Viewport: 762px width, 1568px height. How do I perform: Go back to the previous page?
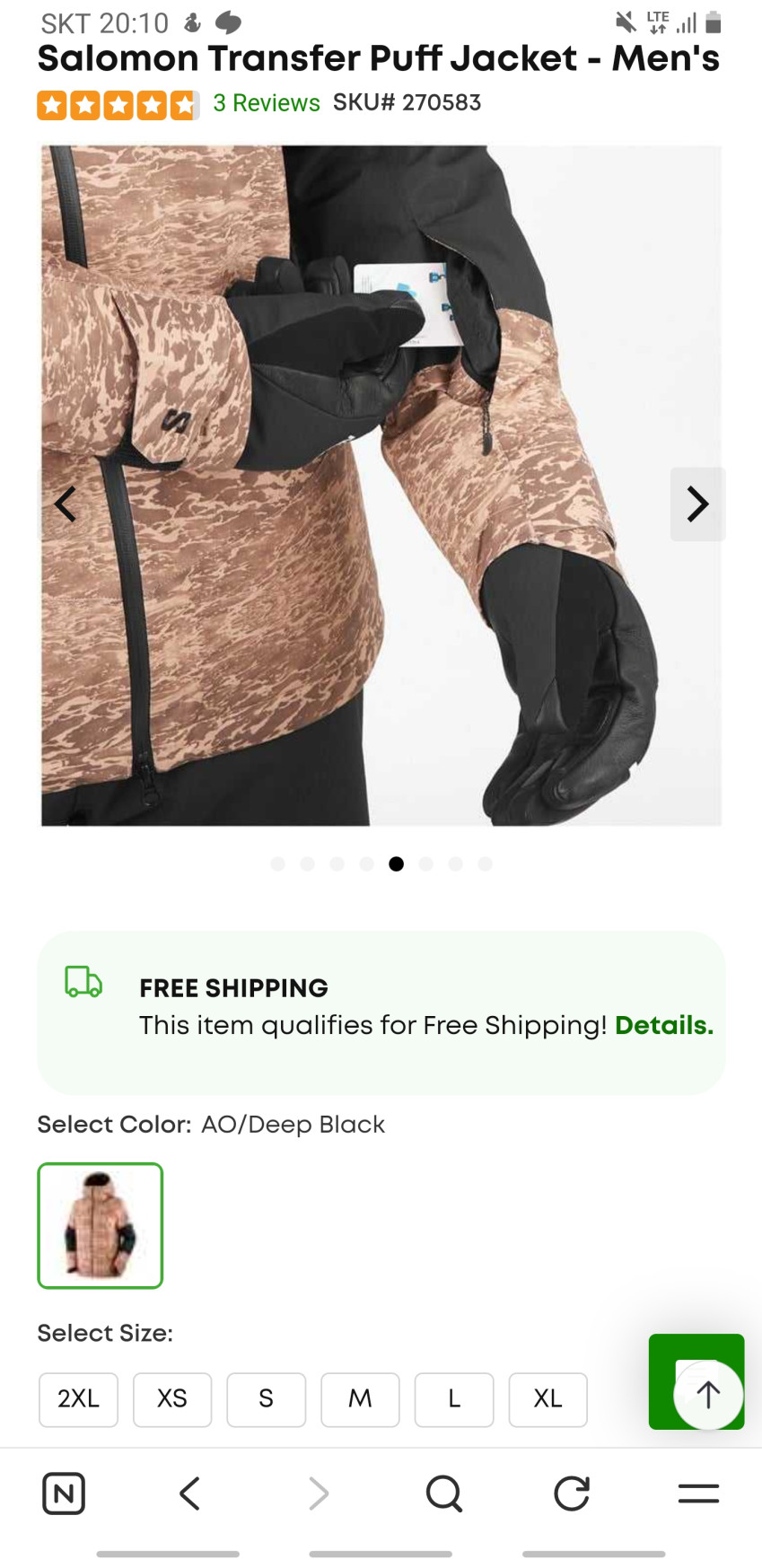(189, 1494)
